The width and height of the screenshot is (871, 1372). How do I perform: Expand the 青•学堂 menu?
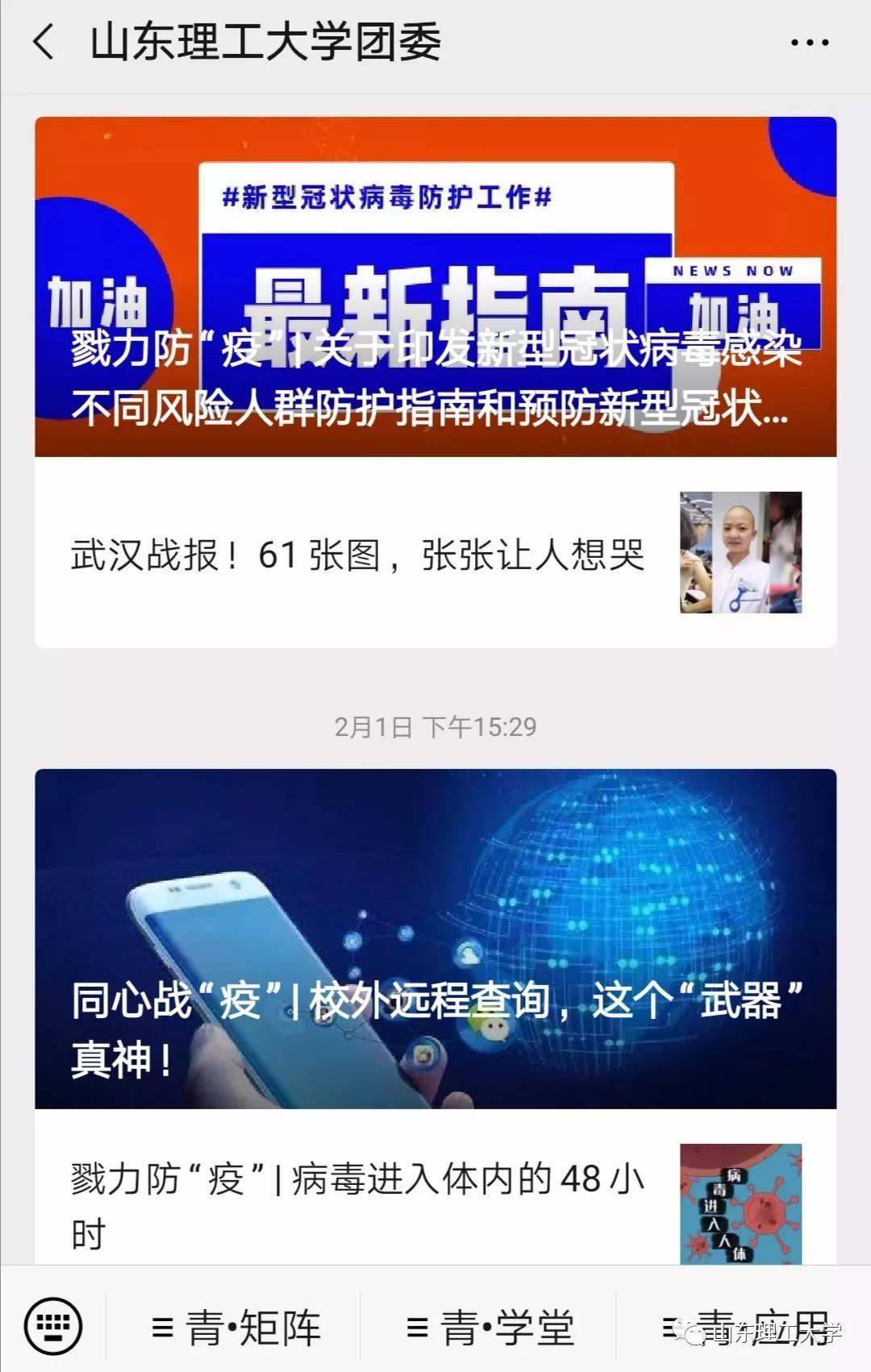(x=490, y=1327)
